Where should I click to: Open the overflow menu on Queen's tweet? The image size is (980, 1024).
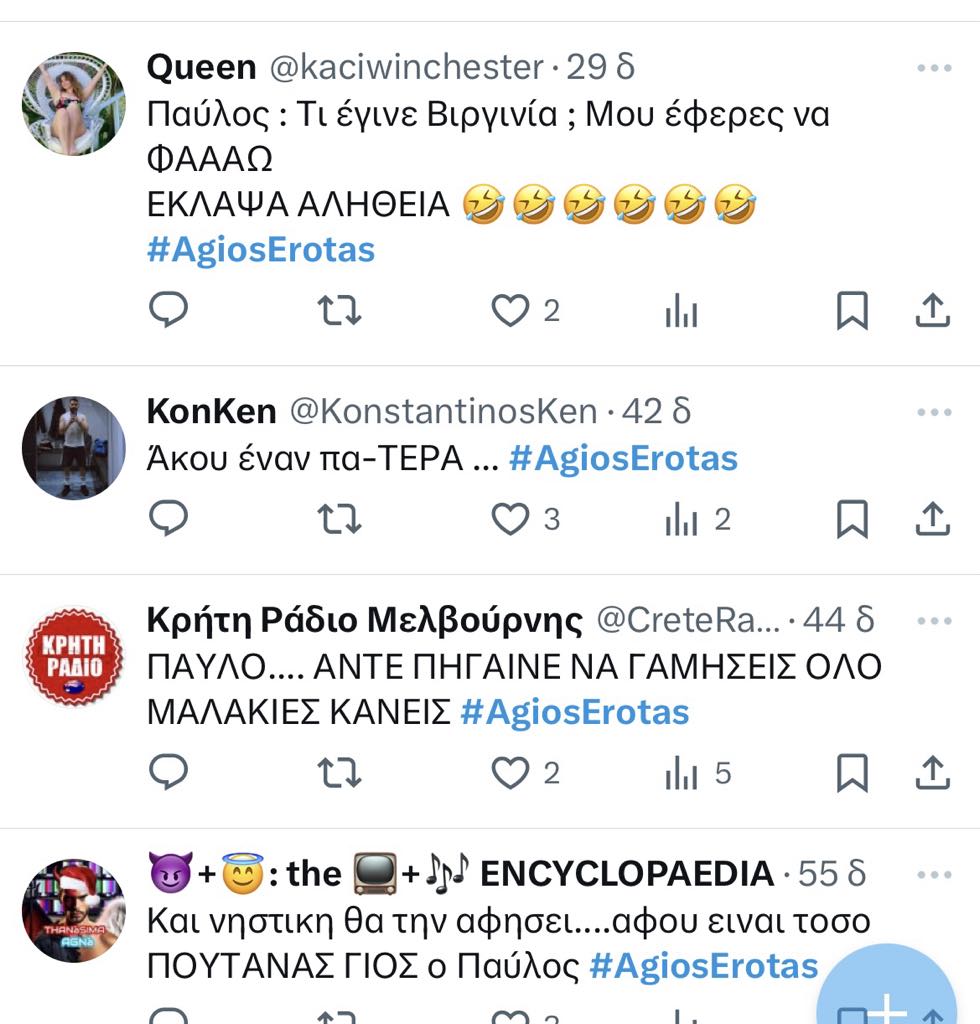(934, 68)
